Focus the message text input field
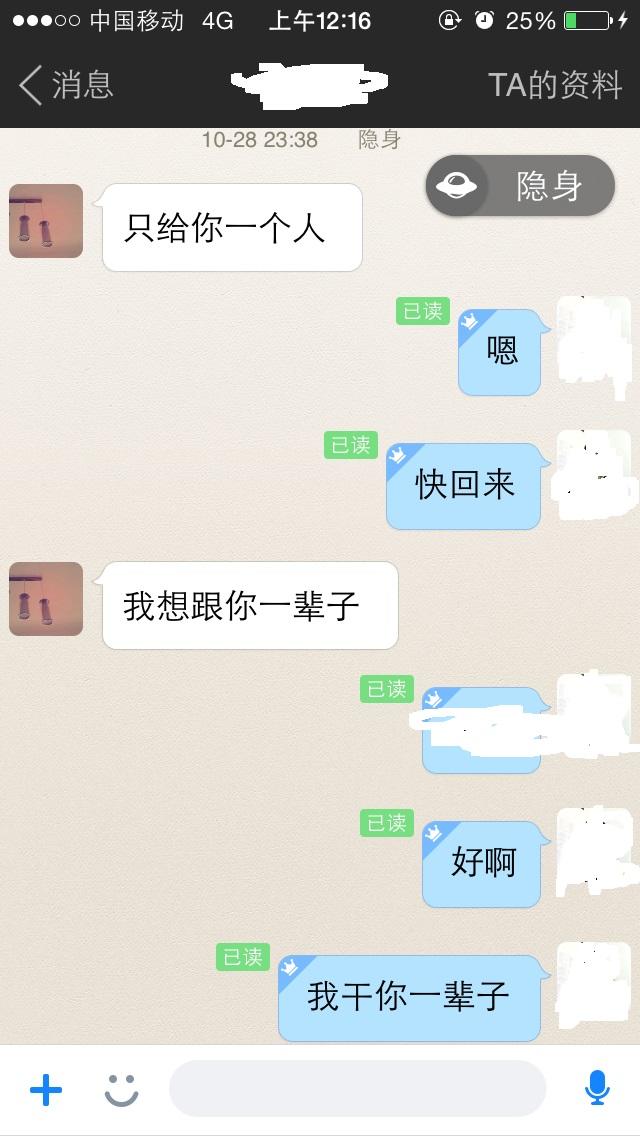This screenshot has height=1136, width=640. 357,1089
